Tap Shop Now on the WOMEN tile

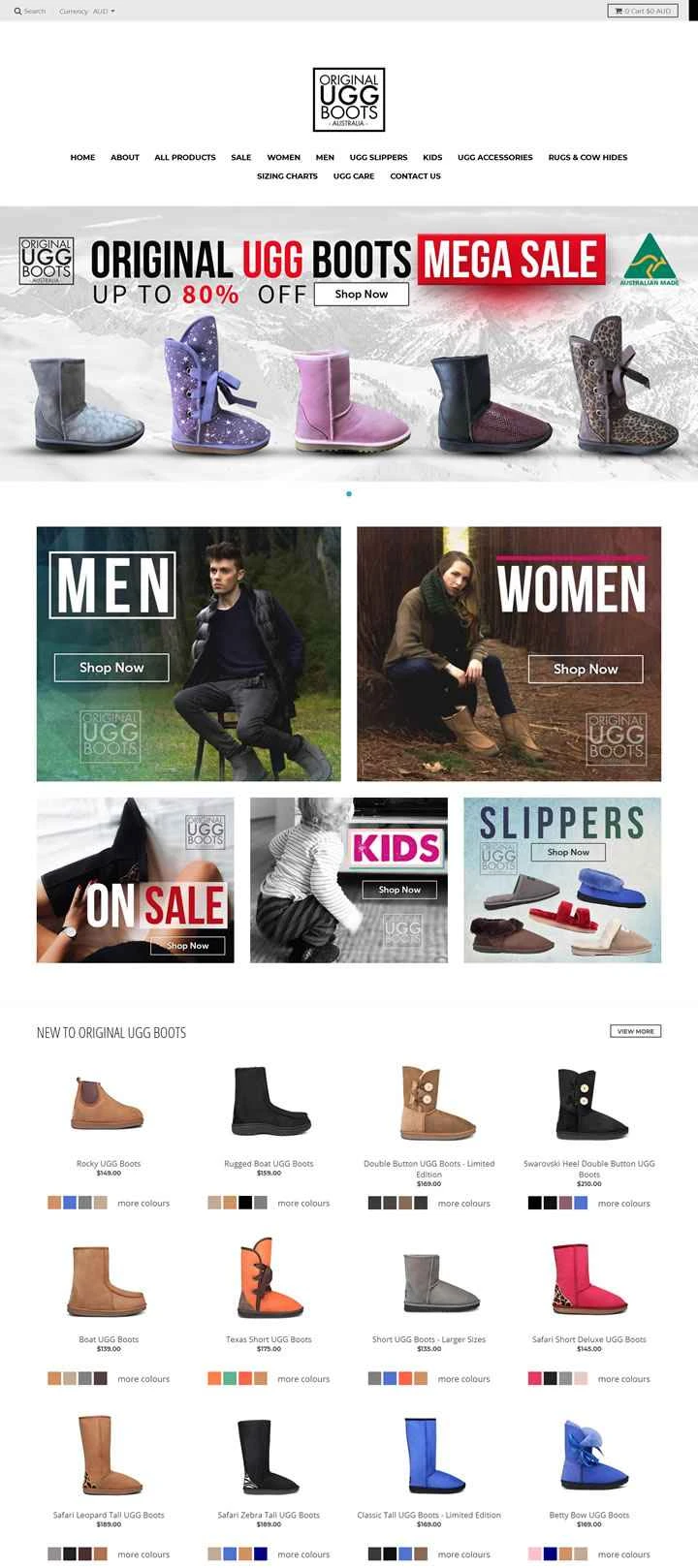pyautogui.click(x=586, y=669)
